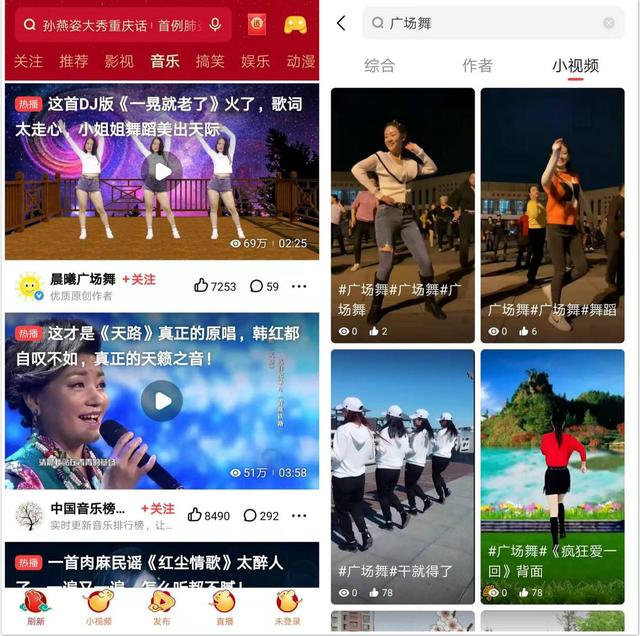Switch to the 搞笑 tab
The height and width of the screenshot is (636, 640).
tap(210, 61)
